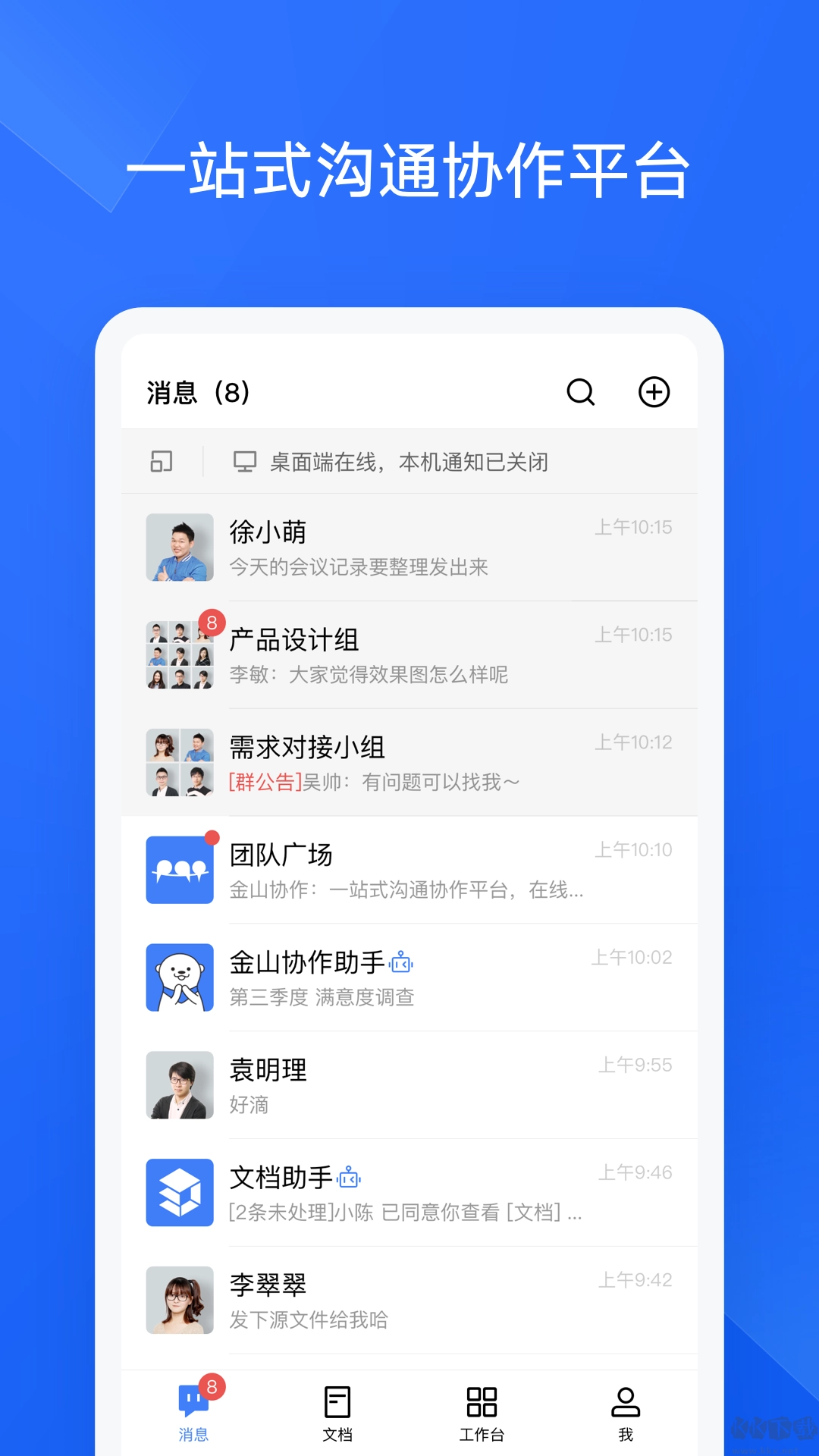This screenshot has width=819, height=1456.
Task: Click the desktop monitor icon in status banner
Action: click(x=244, y=461)
